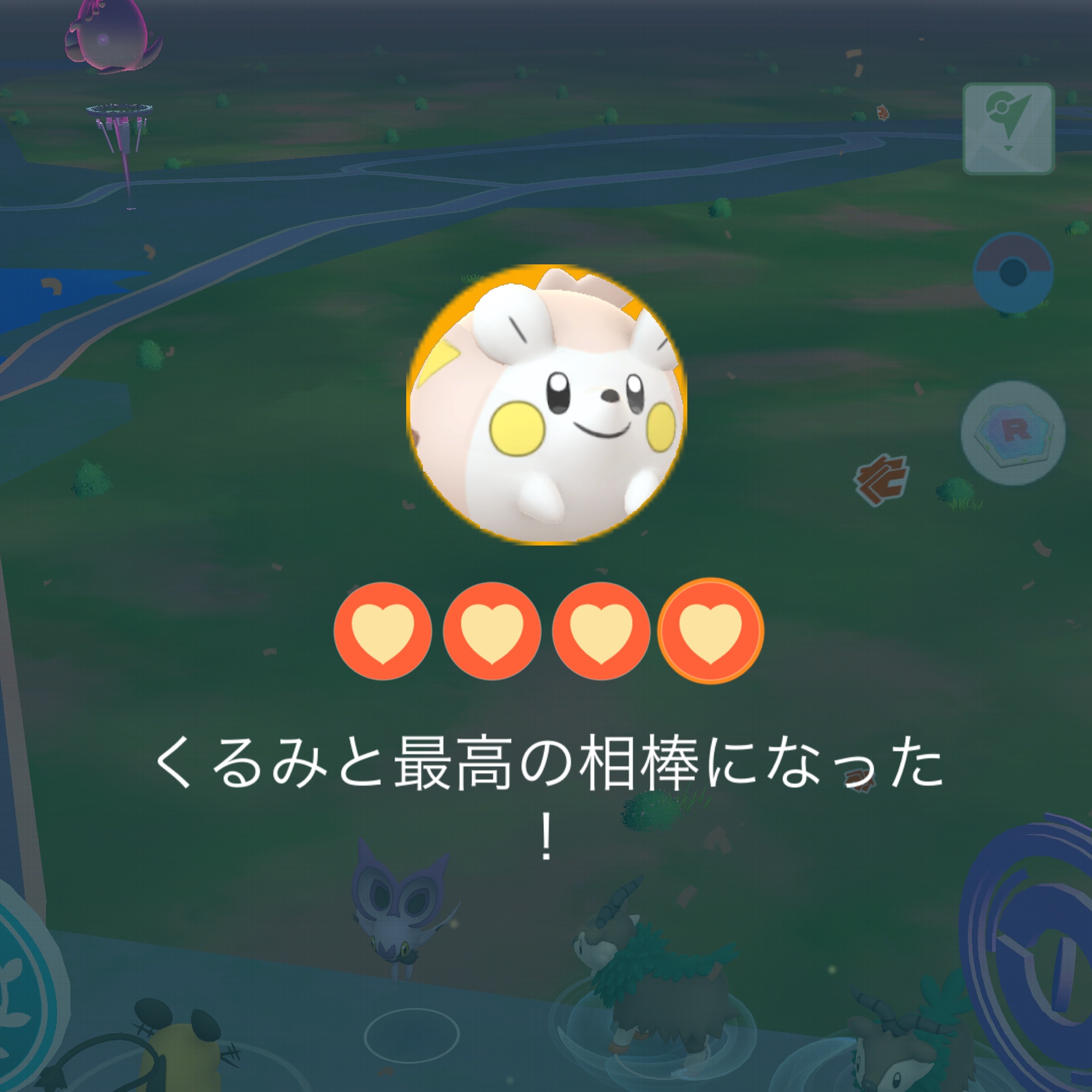Open the Team Rocket radar
The width and height of the screenshot is (1092, 1092).
[x=1013, y=433]
